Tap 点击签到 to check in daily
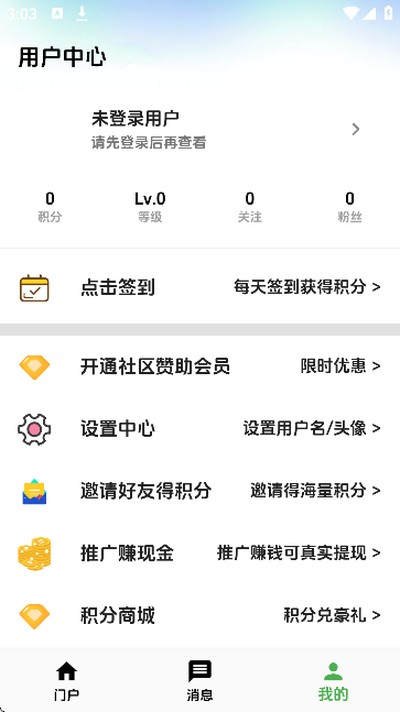400x712 pixels. pos(200,287)
